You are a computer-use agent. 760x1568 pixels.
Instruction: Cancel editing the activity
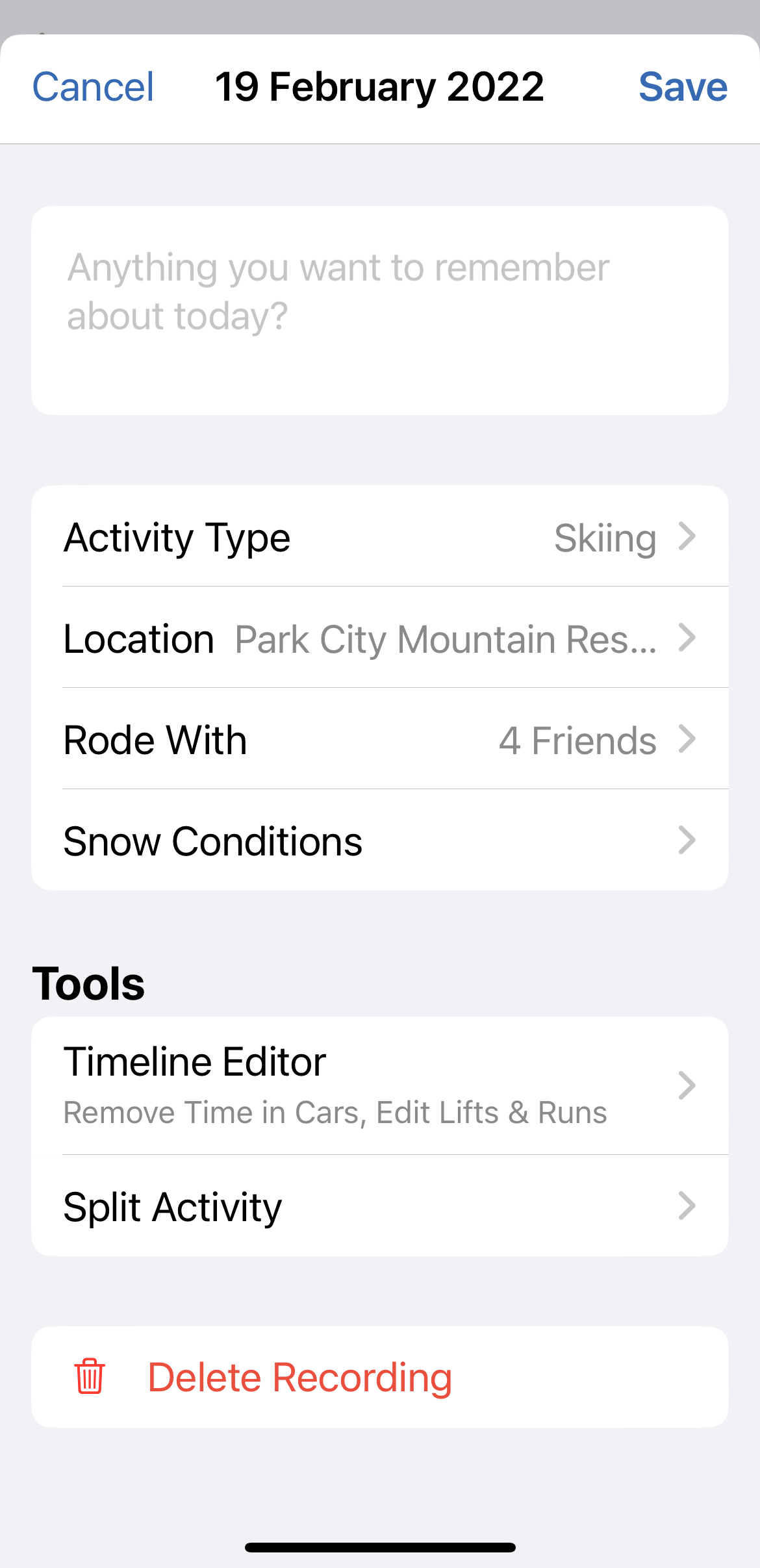coord(93,87)
